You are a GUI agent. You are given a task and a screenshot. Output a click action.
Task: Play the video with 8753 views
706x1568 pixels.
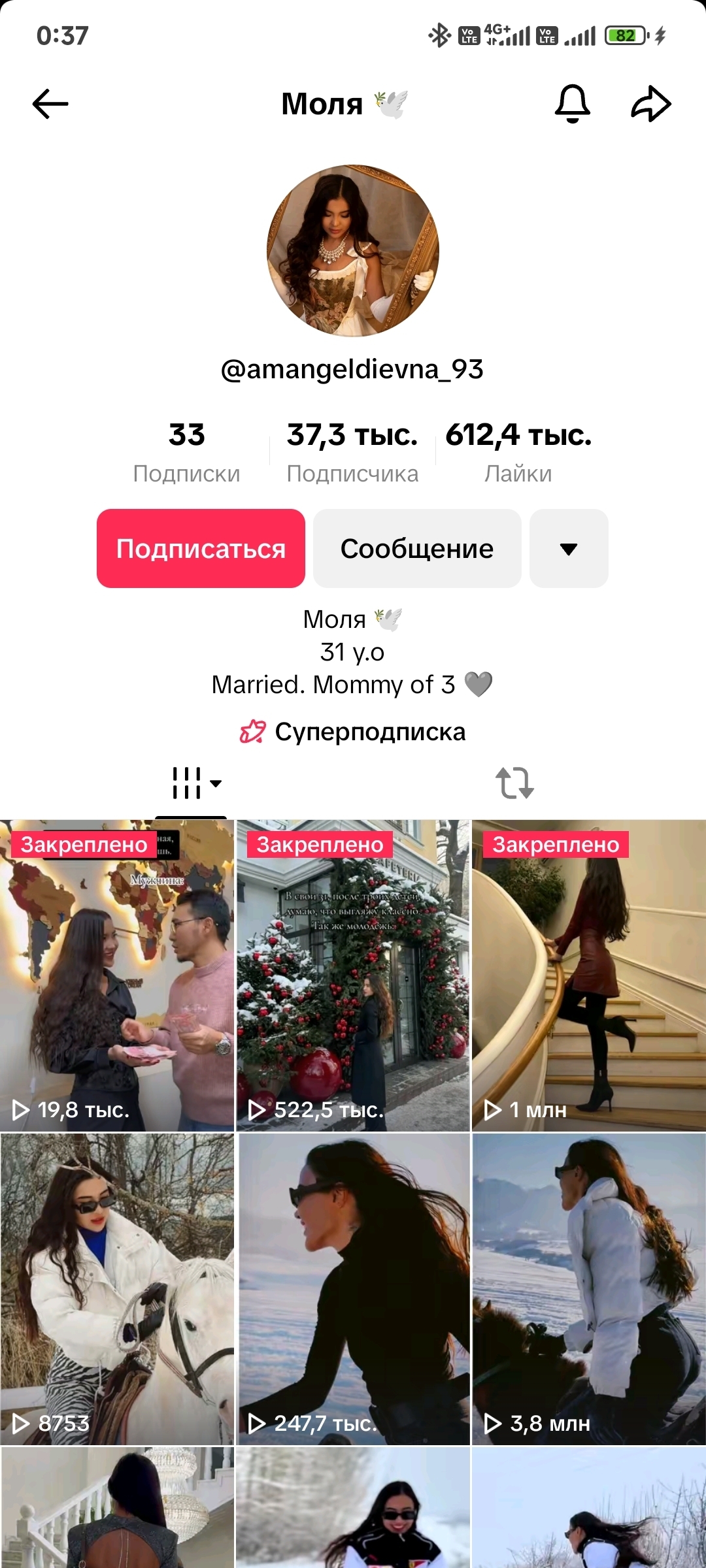117,1288
